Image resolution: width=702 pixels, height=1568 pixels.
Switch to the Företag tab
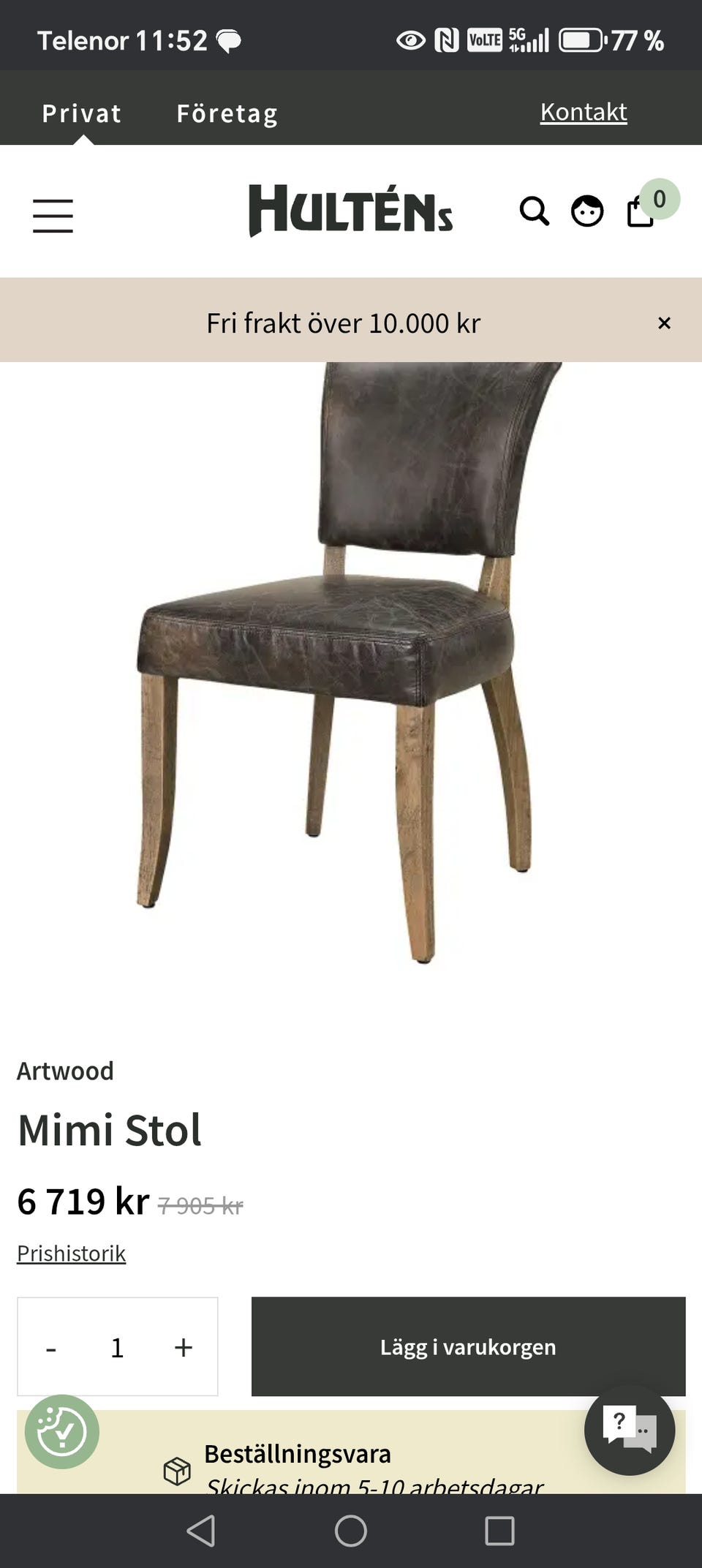point(227,113)
